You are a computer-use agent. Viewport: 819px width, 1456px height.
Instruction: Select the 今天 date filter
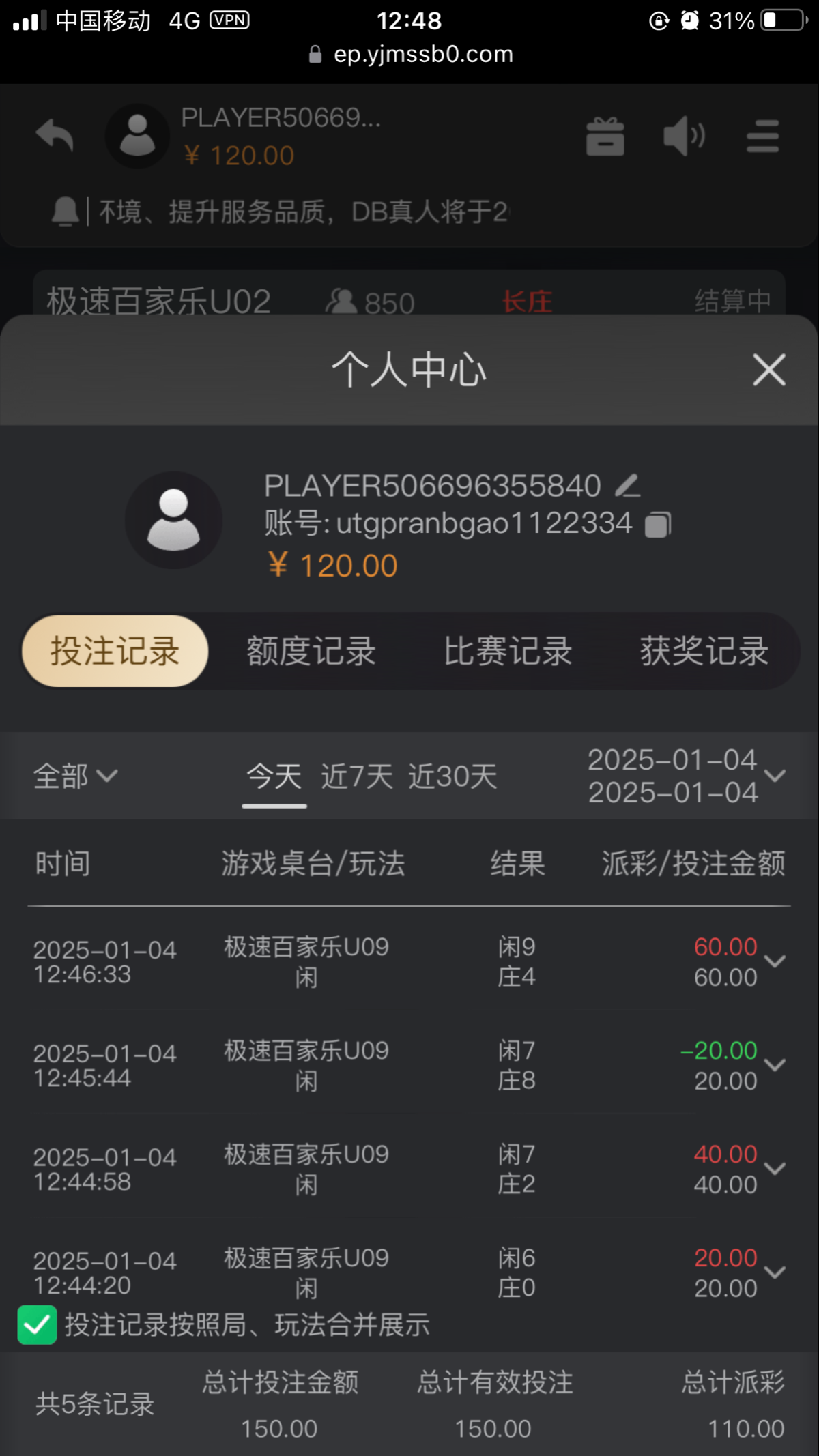click(274, 776)
